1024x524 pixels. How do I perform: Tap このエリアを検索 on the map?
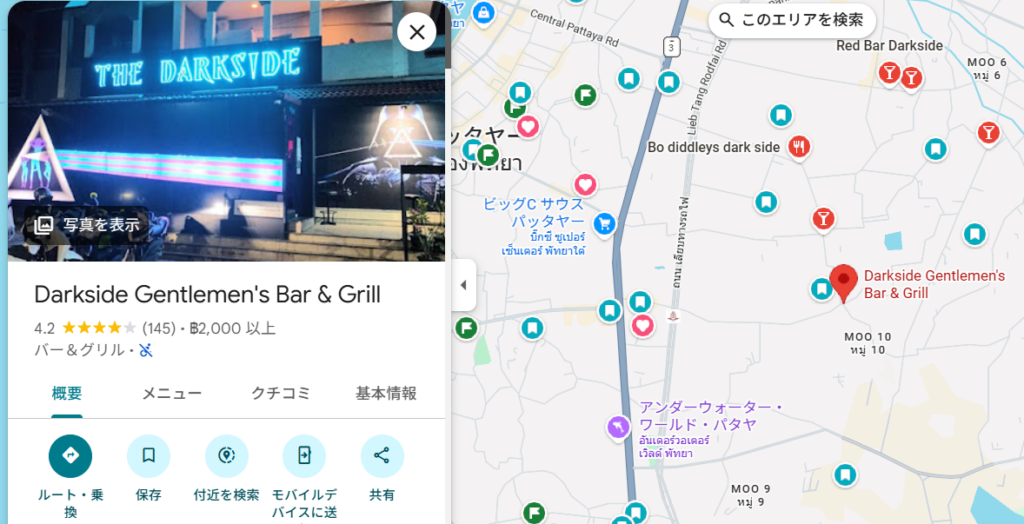(x=791, y=20)
